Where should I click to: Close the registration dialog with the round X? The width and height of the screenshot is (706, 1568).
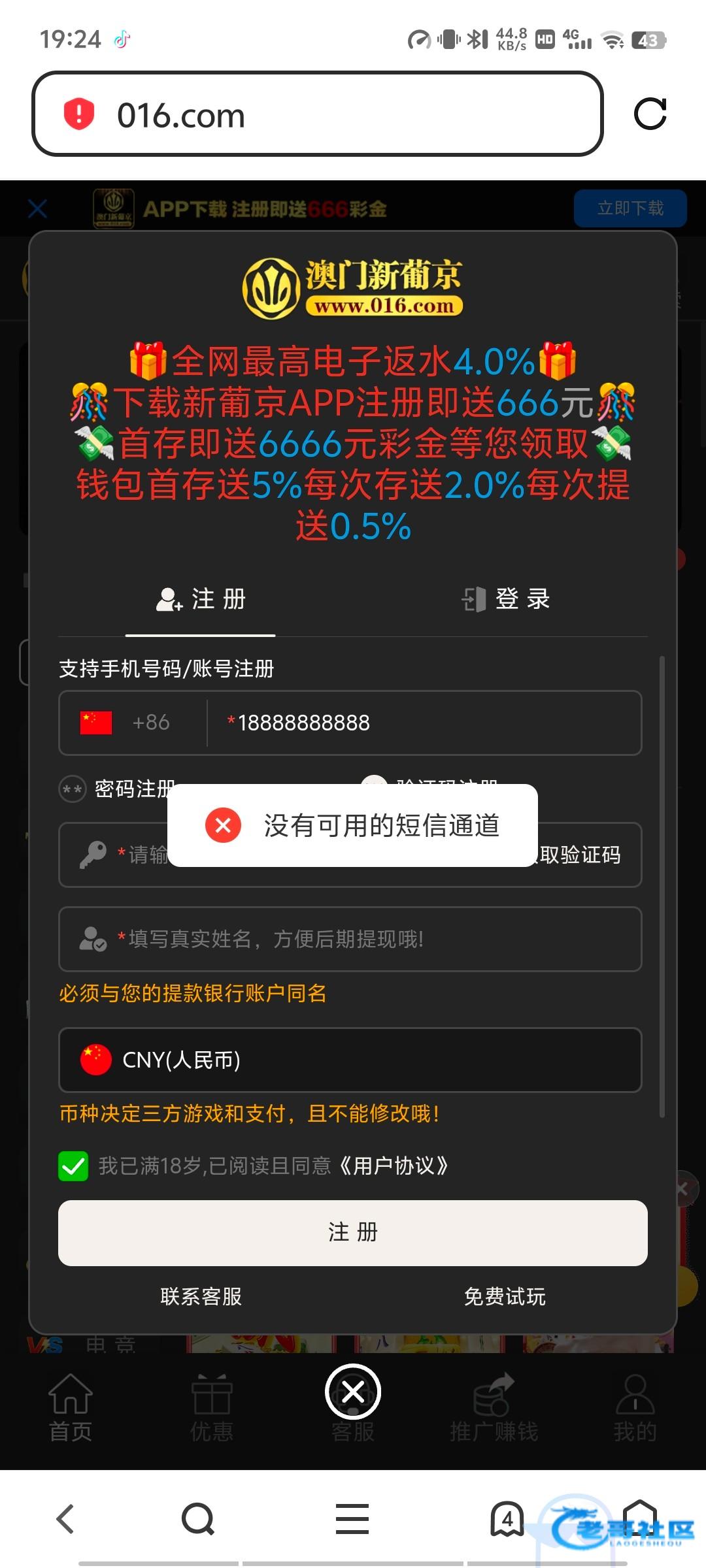click(353, 1392)
